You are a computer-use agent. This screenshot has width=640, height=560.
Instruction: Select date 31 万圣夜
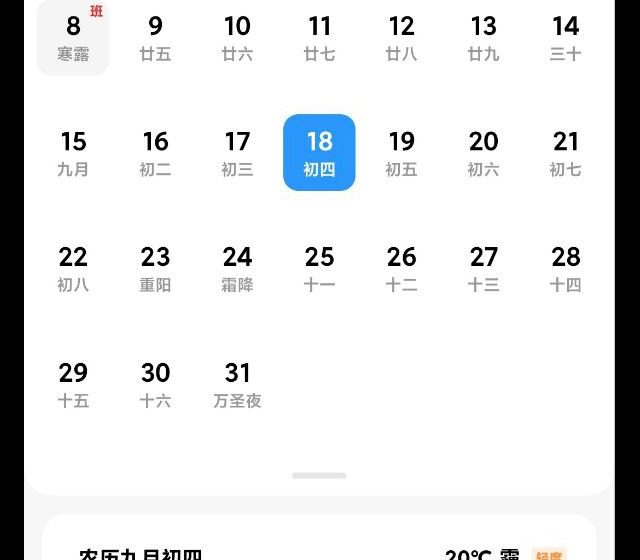point(237,385)
